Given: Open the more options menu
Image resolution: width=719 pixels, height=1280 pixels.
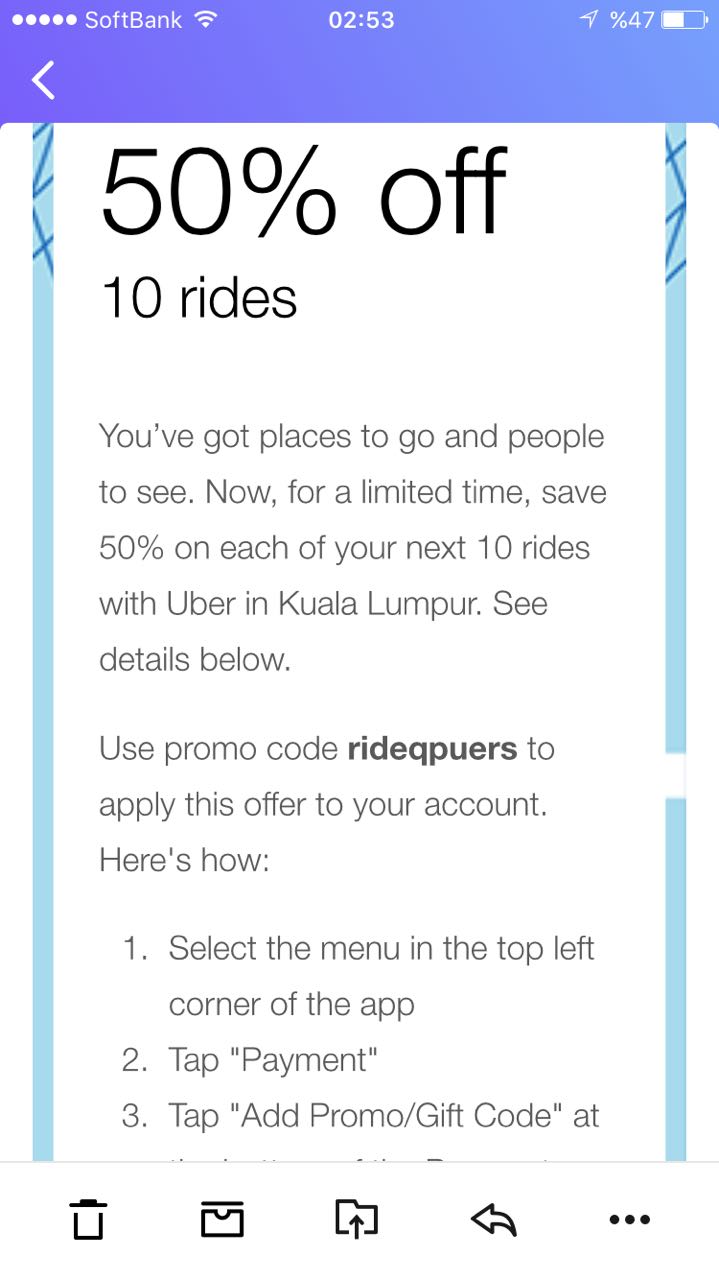Looking at the screenshot, I should (x=629, y=1219).
